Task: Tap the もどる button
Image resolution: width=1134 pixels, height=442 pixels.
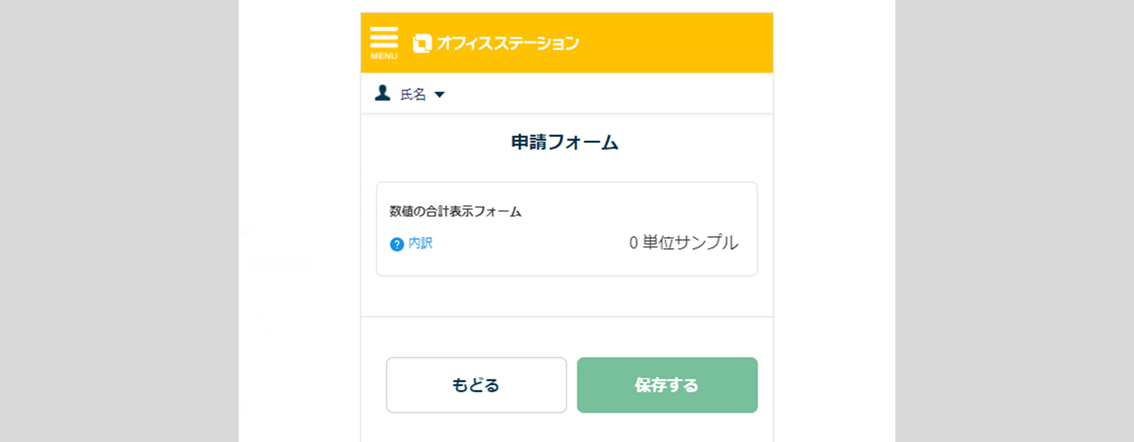Action: (x=476, y=385)
